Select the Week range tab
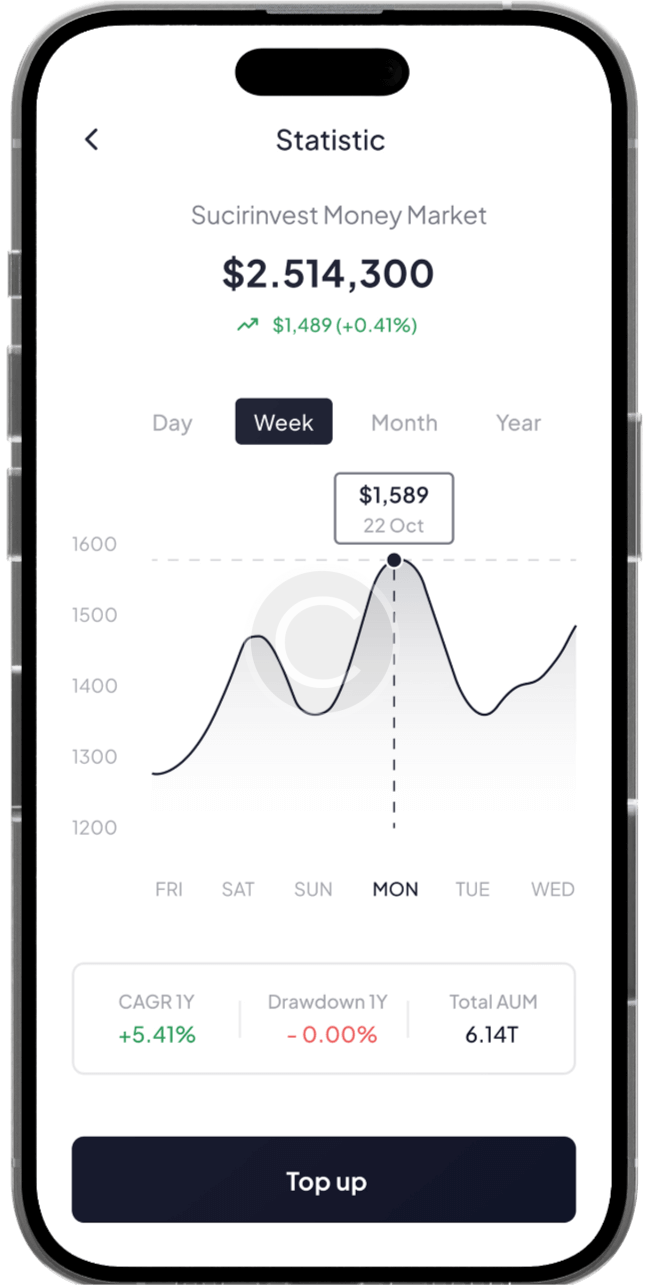 283,422
